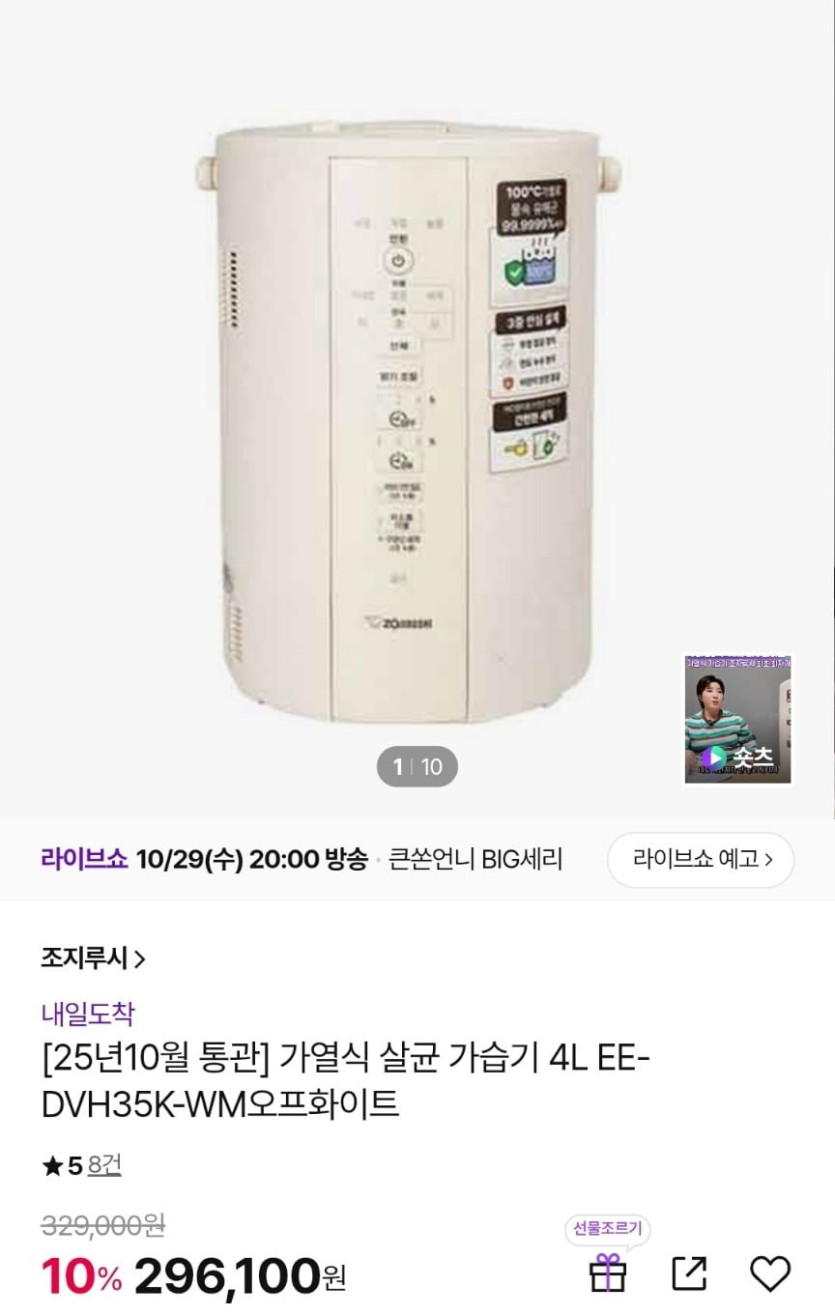Open the 조지루시 brand page
Viewport: 835px width, 1315px height.
[x=93, y=958]
